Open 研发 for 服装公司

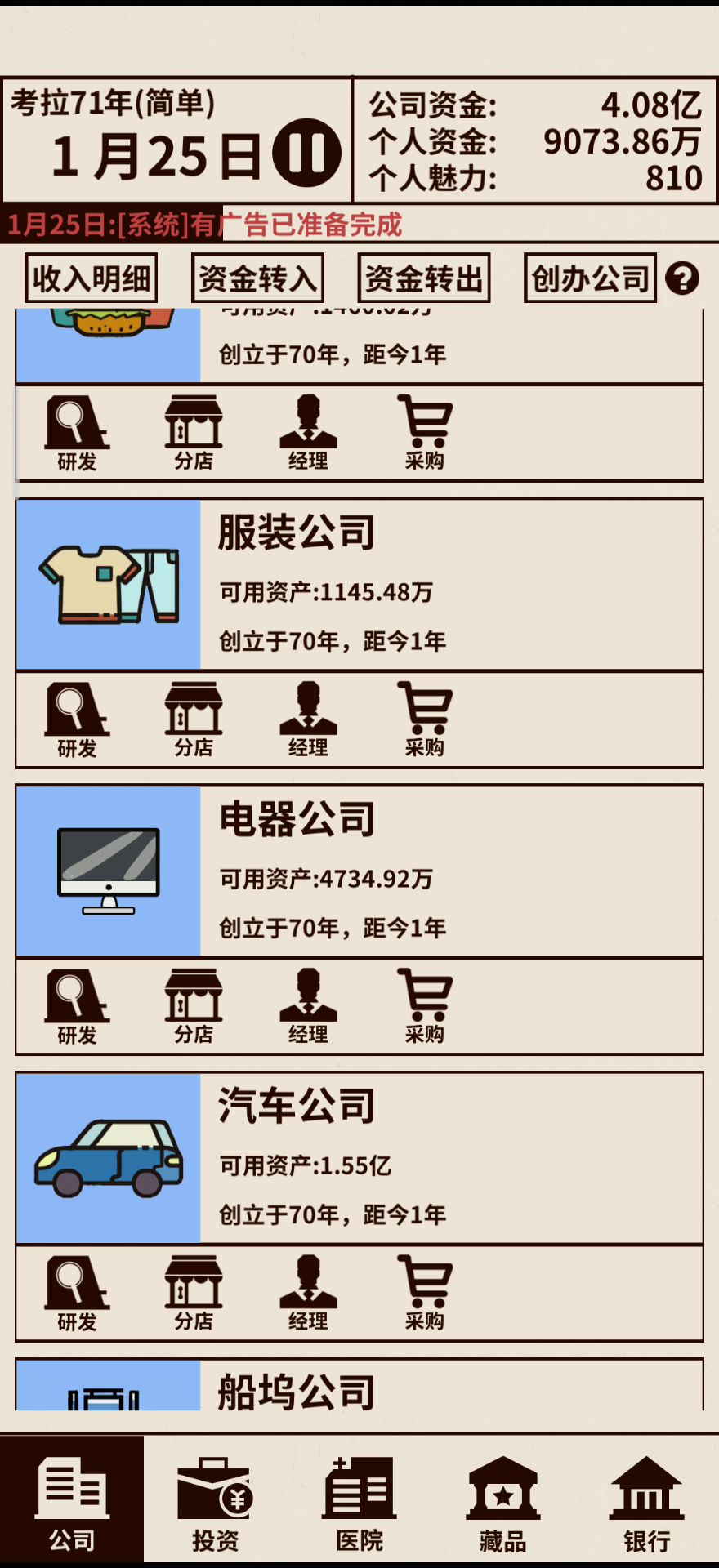point(77,720)
